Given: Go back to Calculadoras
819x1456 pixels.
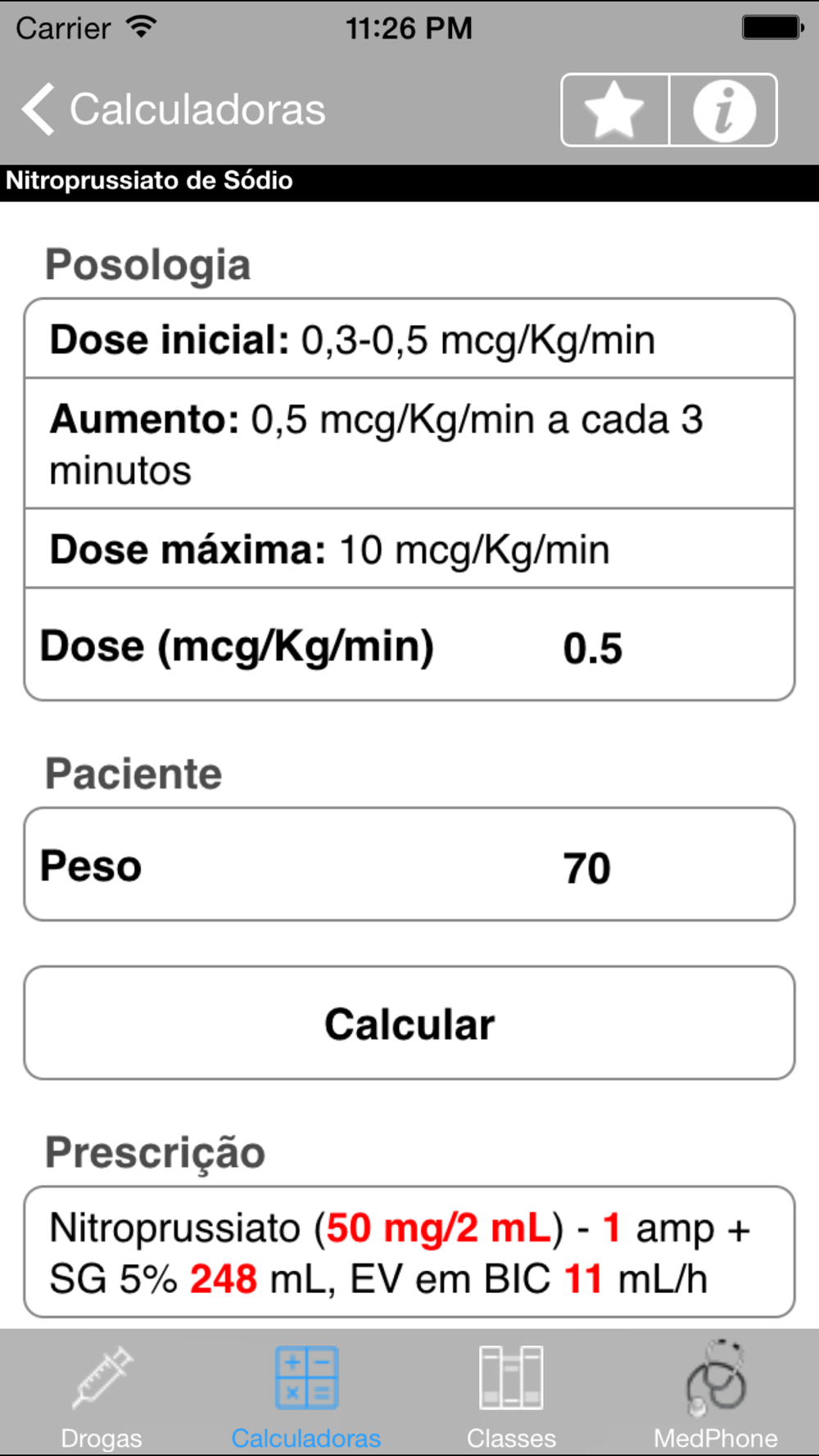Looking at the screenshot, I should [174, 110].
